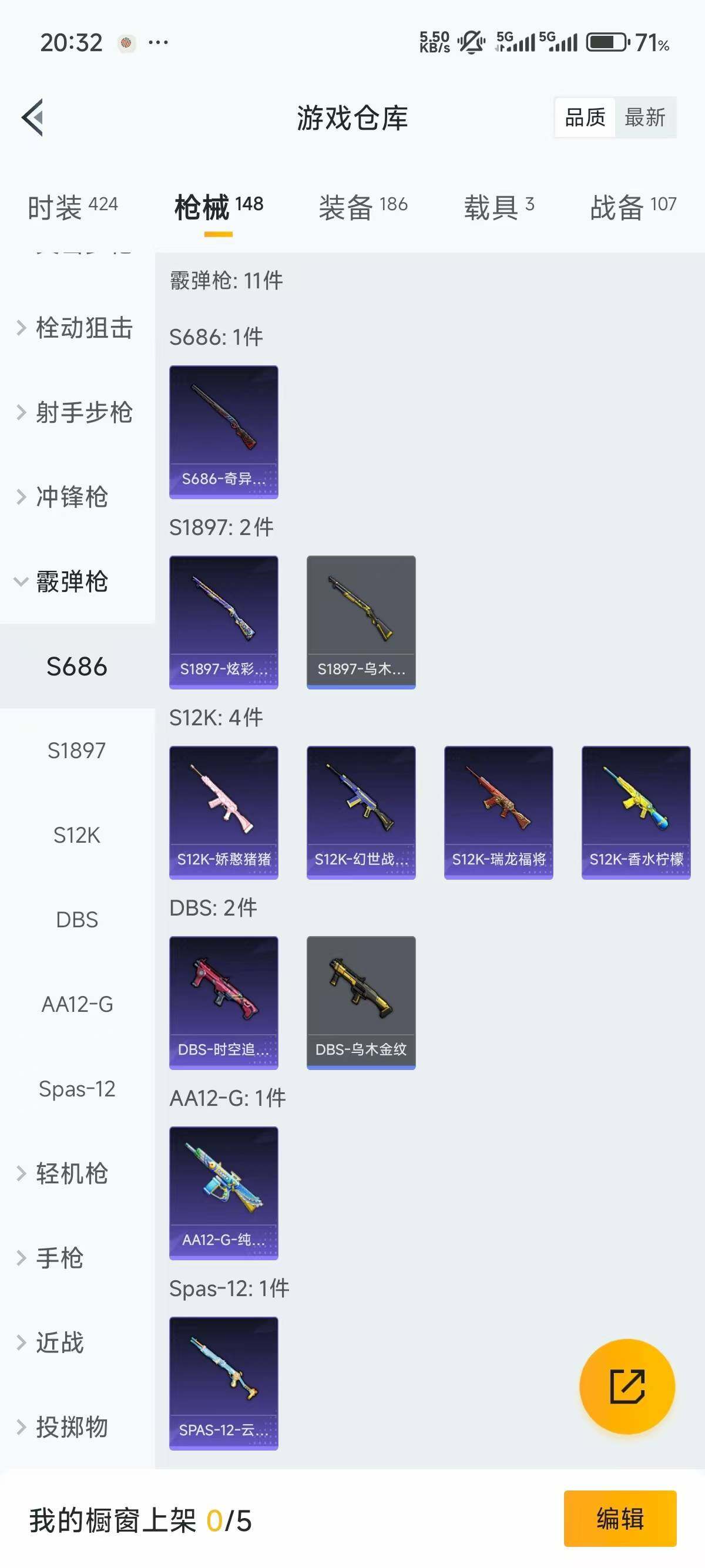Screen dimensions: 705x1568
Task: Jump to DBS in the sidebar
Action: click(x=77, y=920)
